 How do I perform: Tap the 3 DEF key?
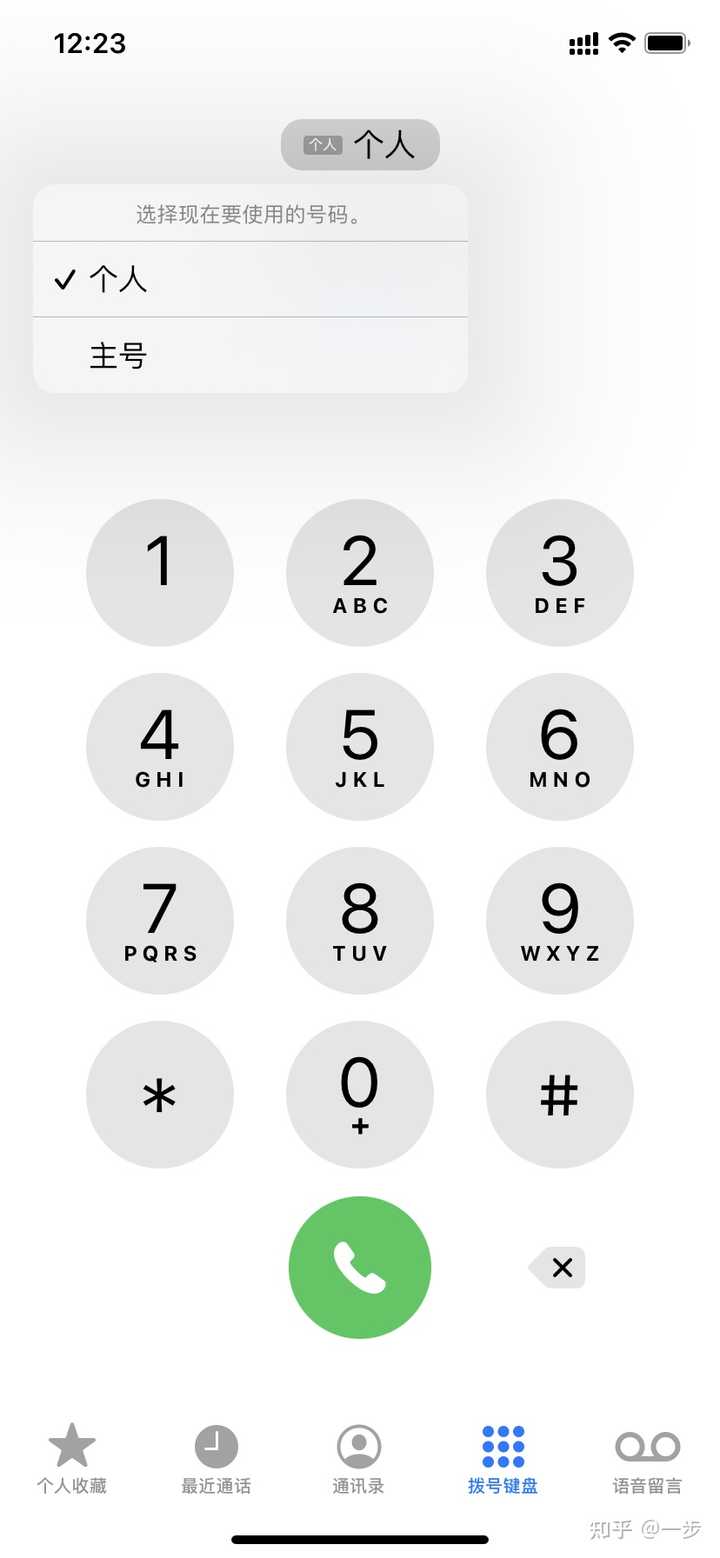point(560,572)
